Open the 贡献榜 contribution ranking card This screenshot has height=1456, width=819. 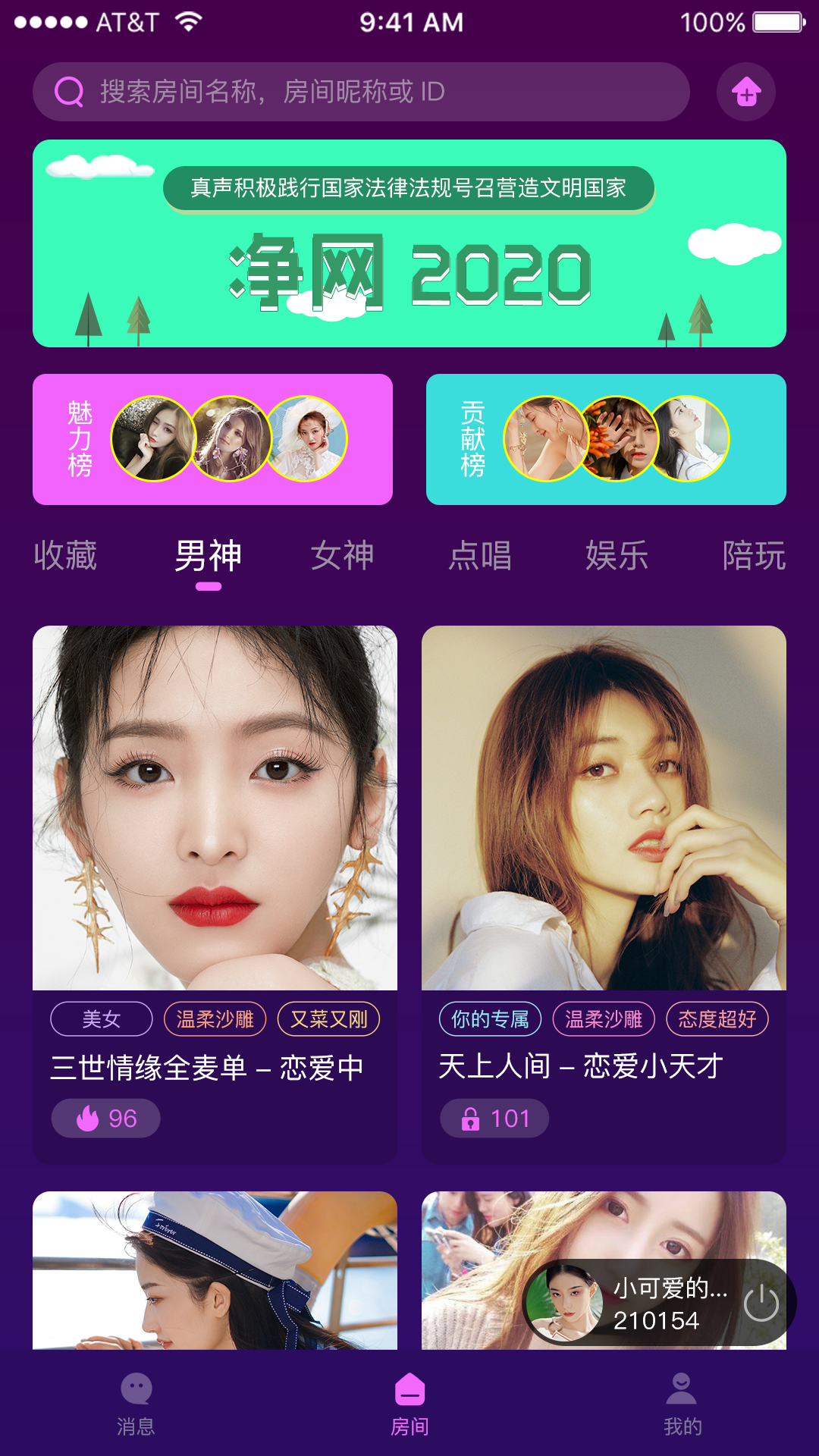[606, 439]
